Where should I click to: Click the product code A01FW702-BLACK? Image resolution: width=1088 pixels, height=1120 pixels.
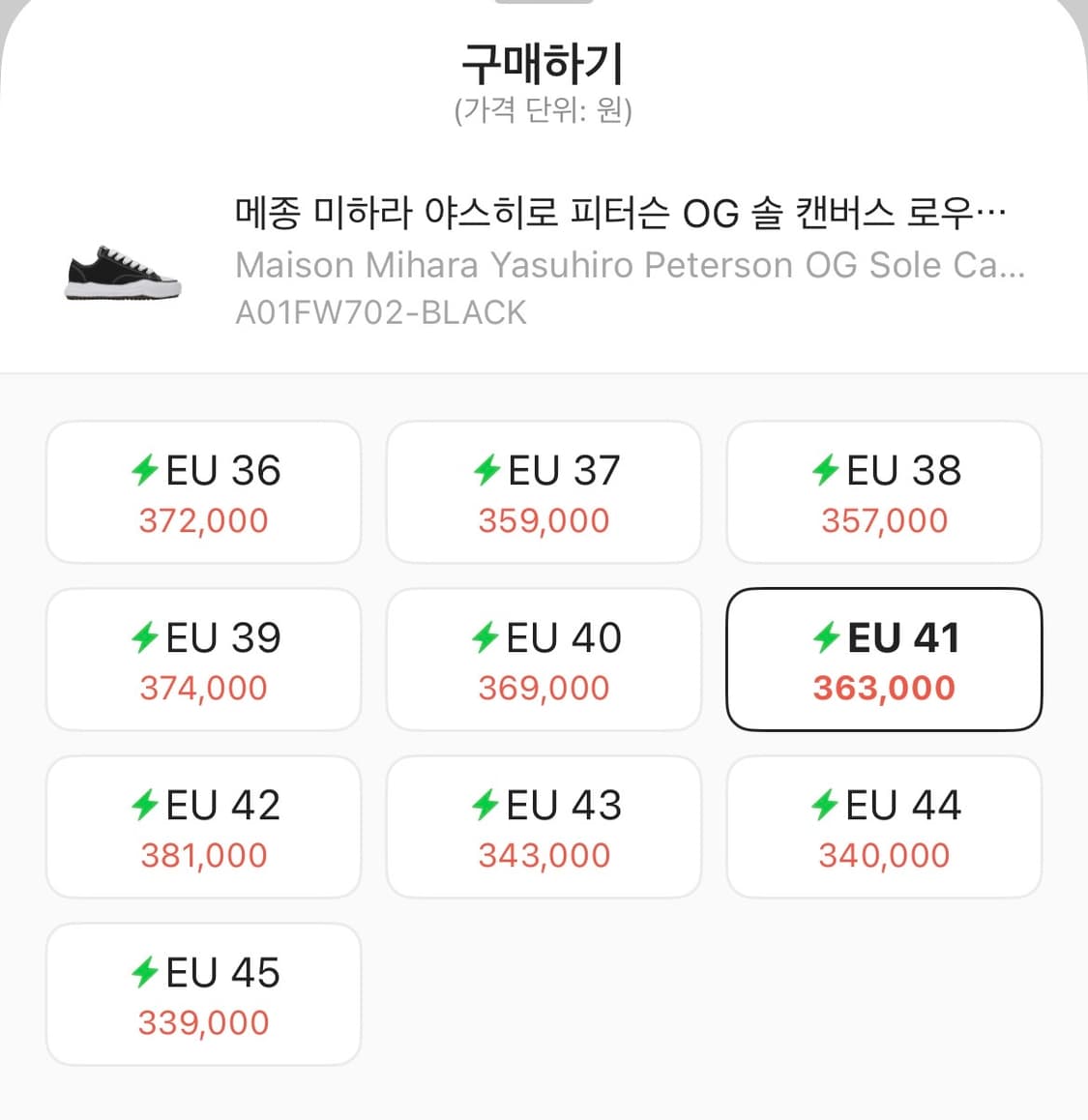point(380,310)
